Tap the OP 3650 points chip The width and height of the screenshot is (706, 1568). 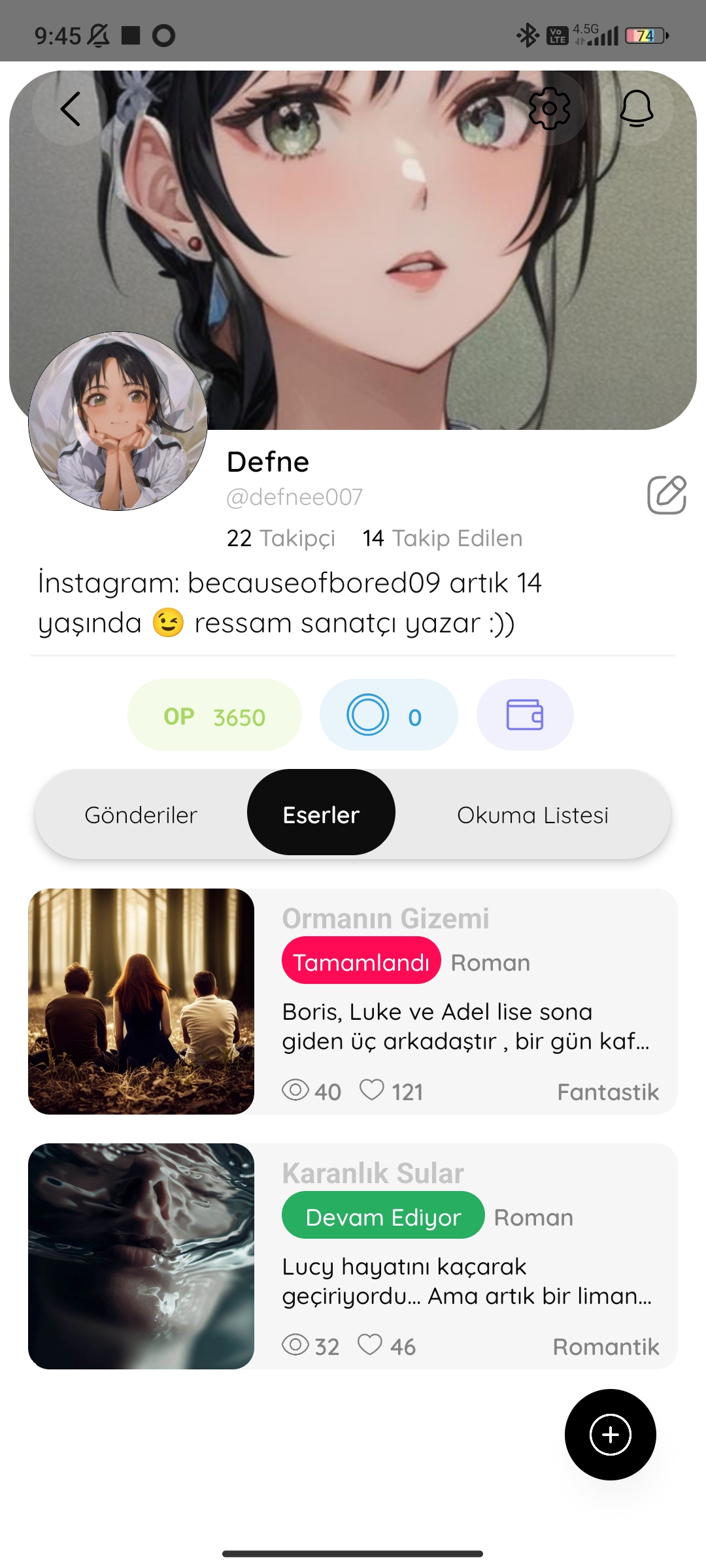coord(214,715)
